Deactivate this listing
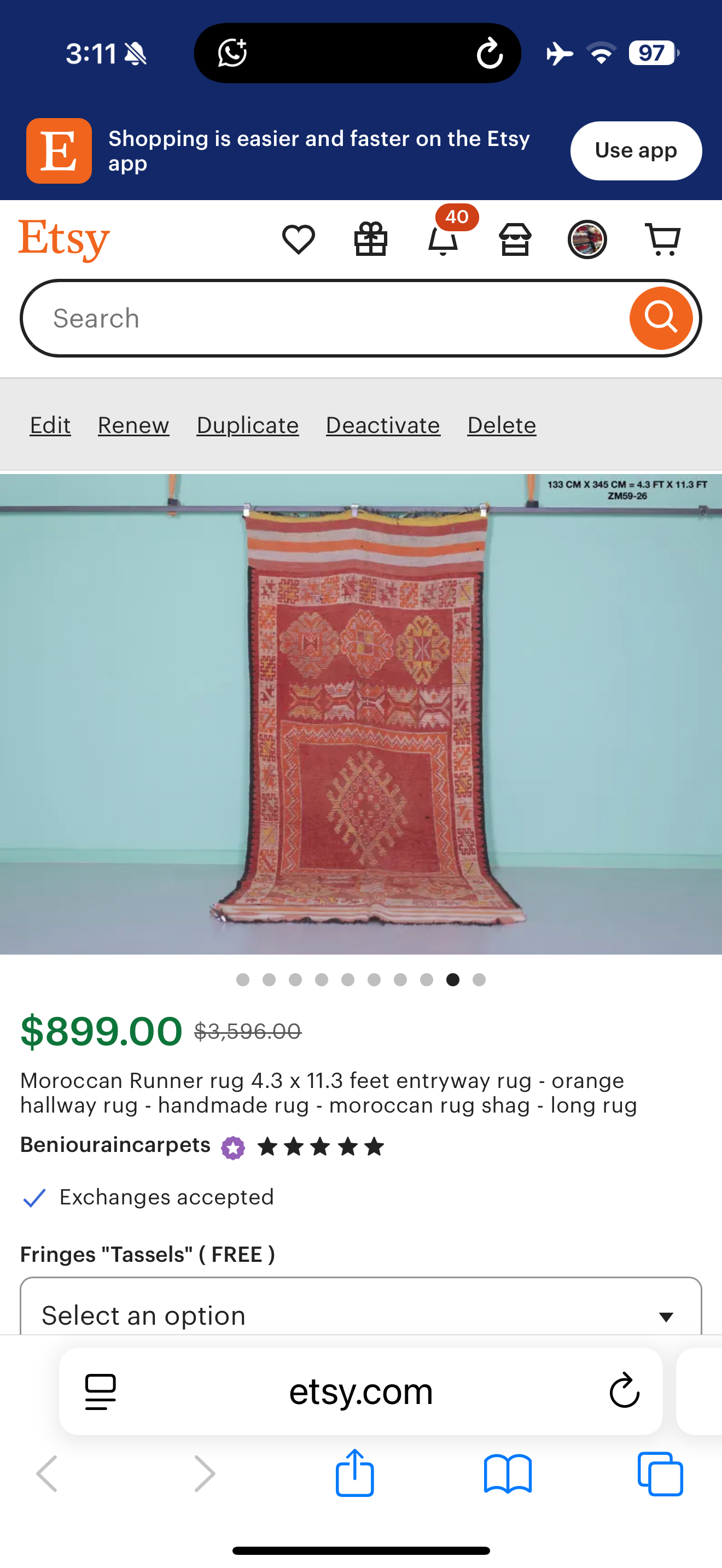The height and width of the screenshot is (1568, 722). click(383, 425)
